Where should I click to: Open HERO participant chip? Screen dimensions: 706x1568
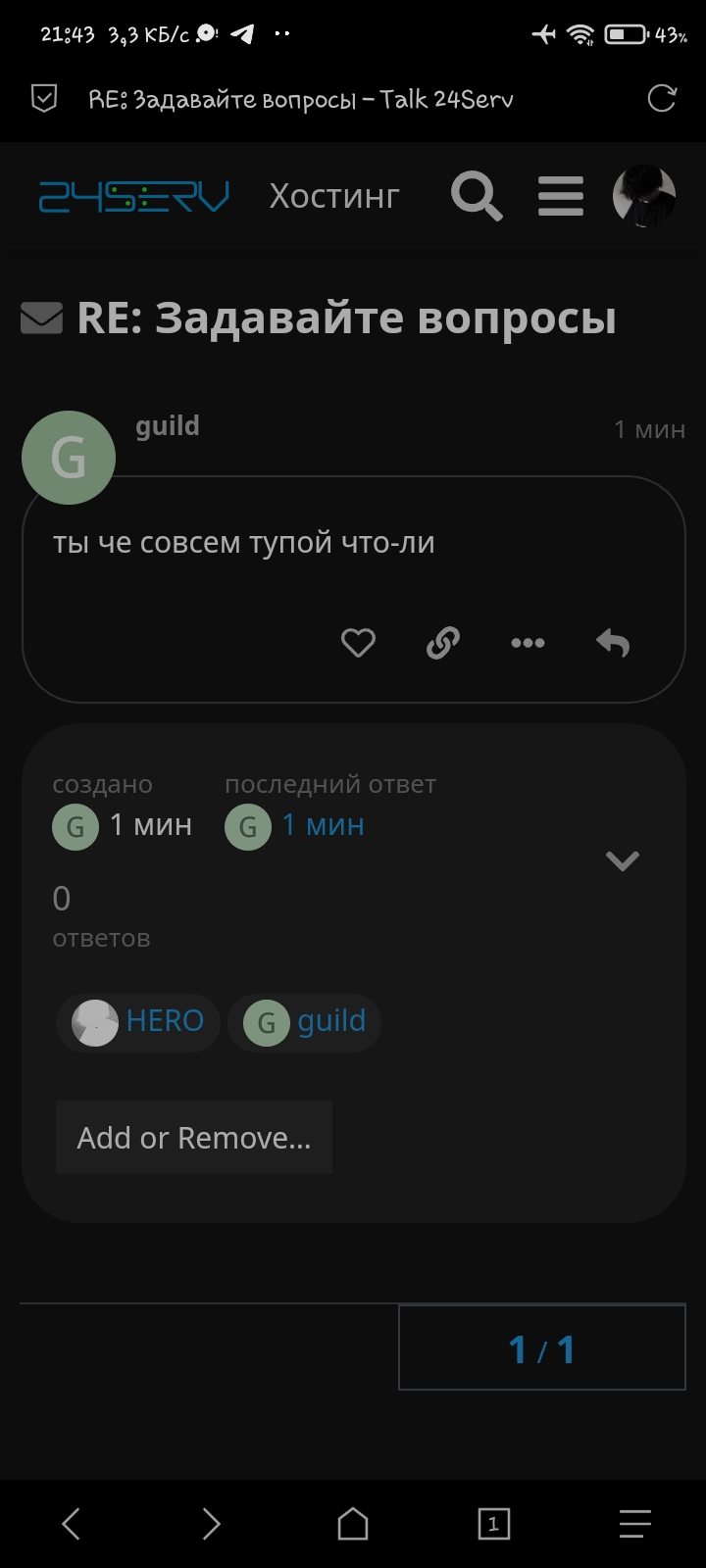138,1022
